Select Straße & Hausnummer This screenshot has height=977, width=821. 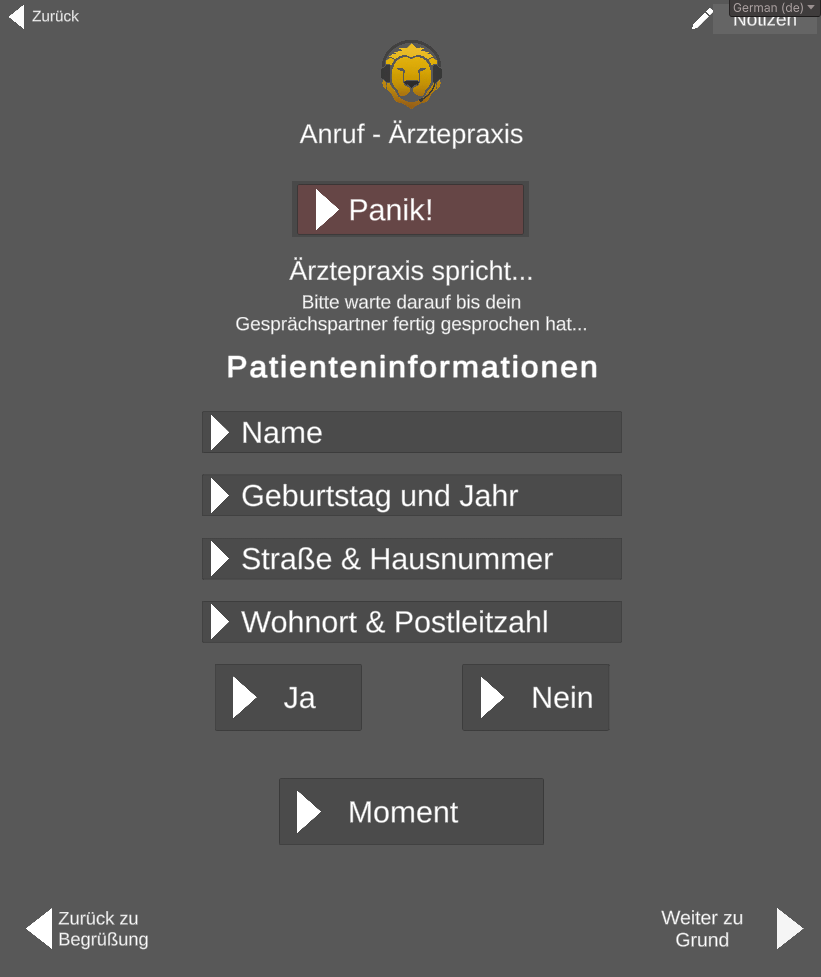click(411, 558)
